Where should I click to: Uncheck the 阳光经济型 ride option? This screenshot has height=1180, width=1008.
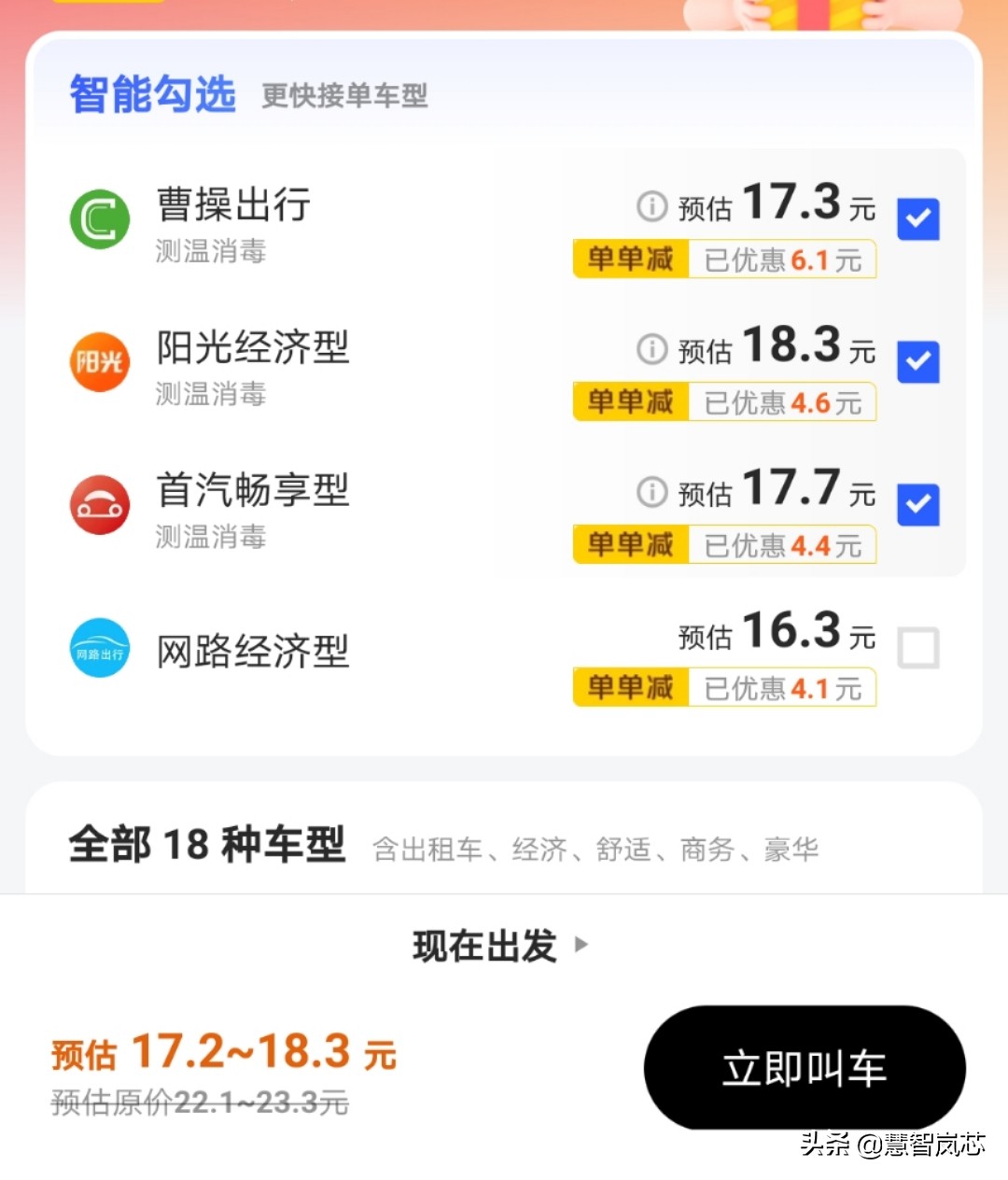(918, 361)
